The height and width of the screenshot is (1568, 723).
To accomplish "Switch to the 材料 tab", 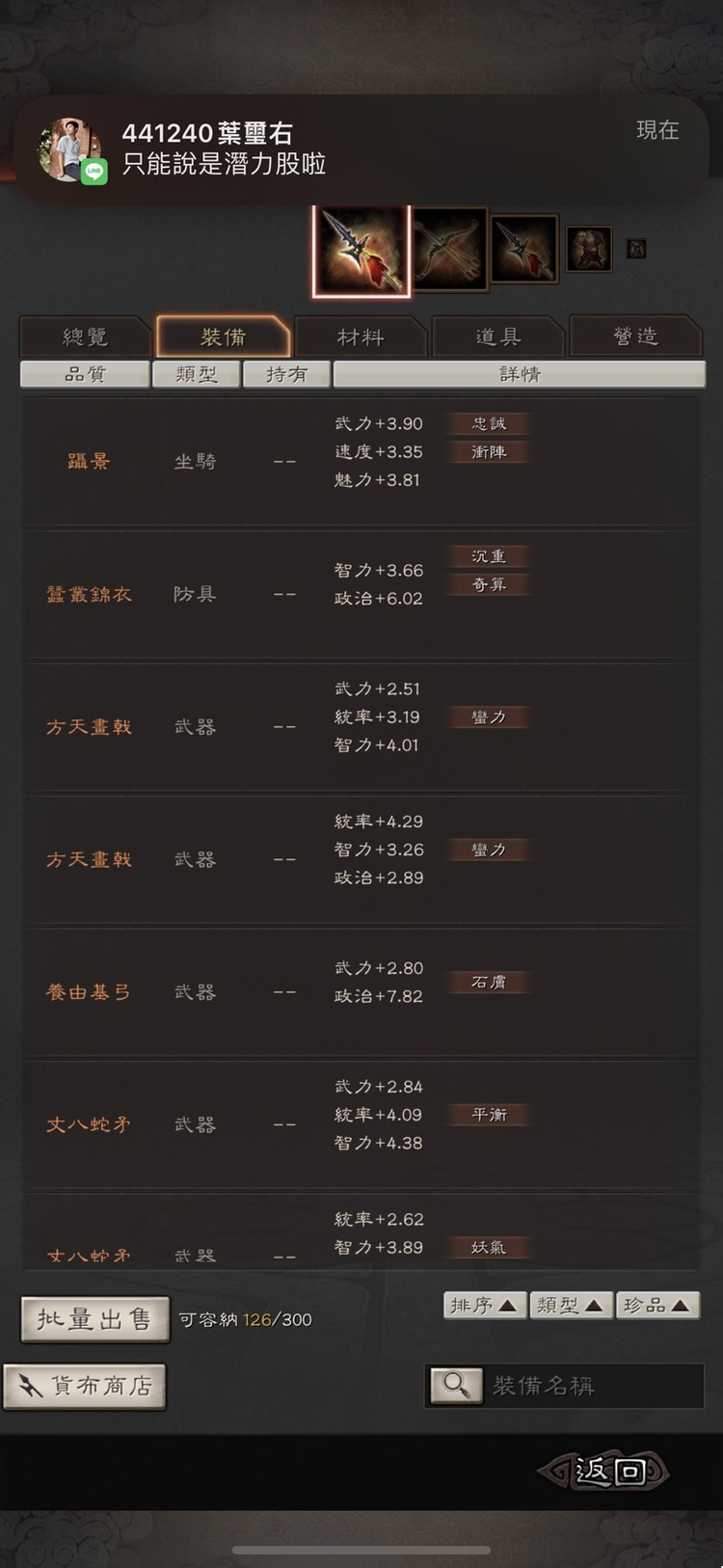I will pyautogui.click(x=361, y=337).
